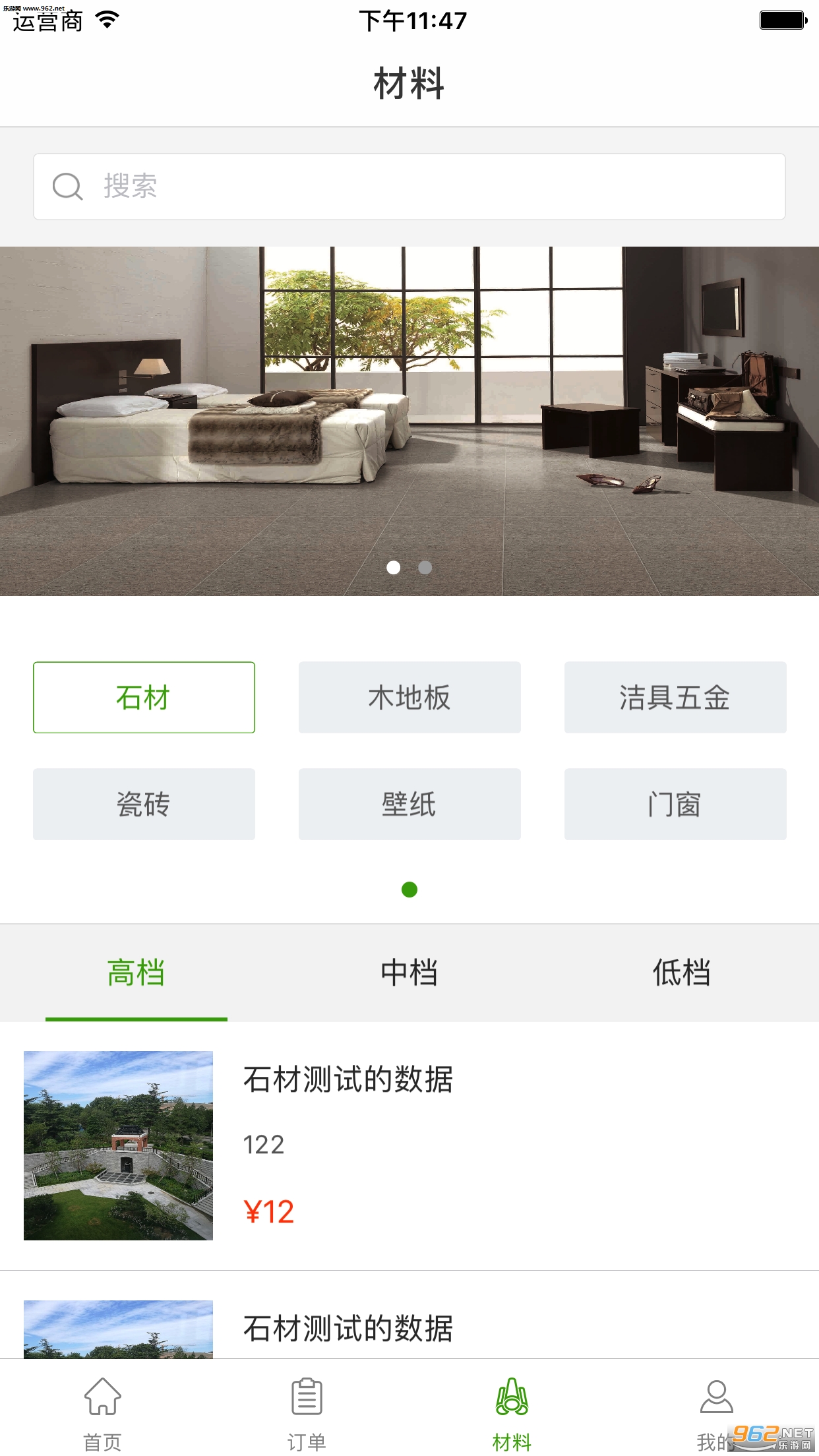Open the bedroom banner image

click(409, 421)
